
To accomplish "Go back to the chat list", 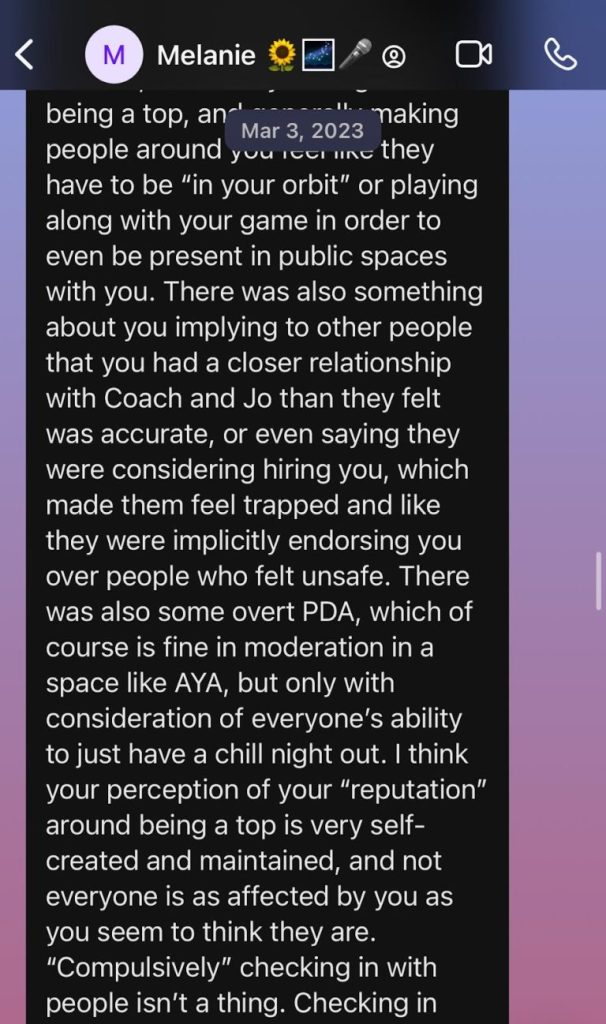I will pos(25,54).
